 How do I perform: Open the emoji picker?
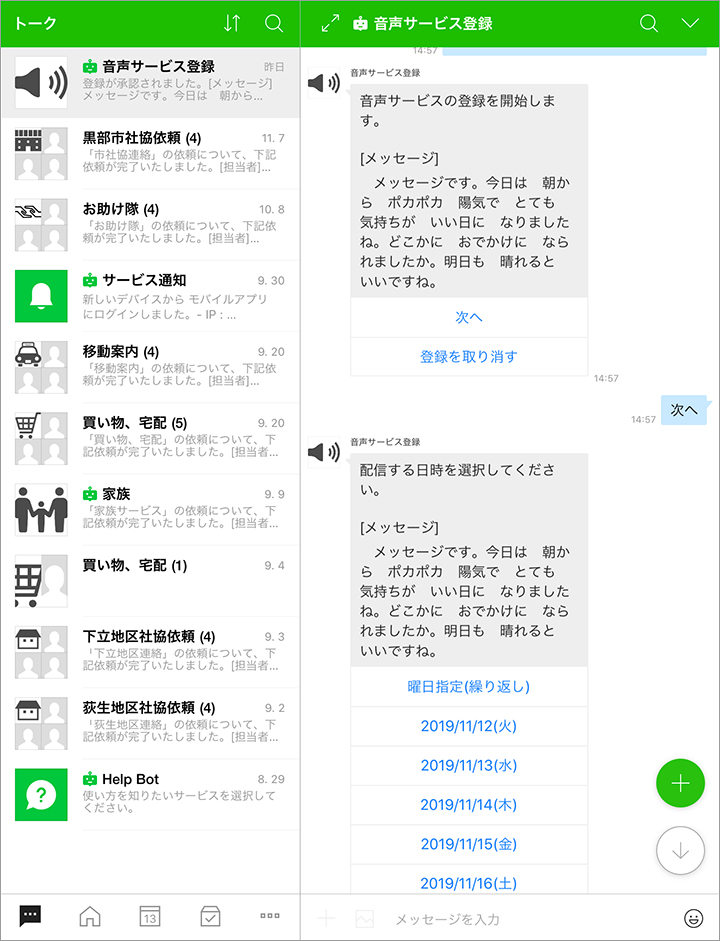[x=692, y=918]
